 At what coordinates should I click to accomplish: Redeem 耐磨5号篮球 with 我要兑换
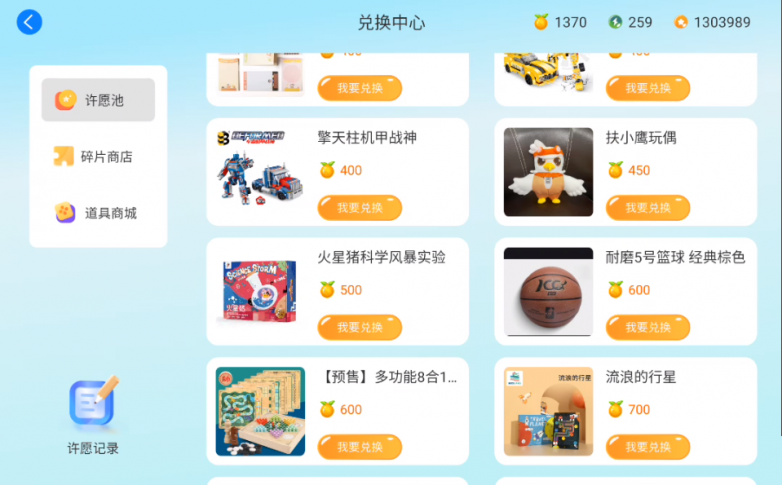click(647, 327)
